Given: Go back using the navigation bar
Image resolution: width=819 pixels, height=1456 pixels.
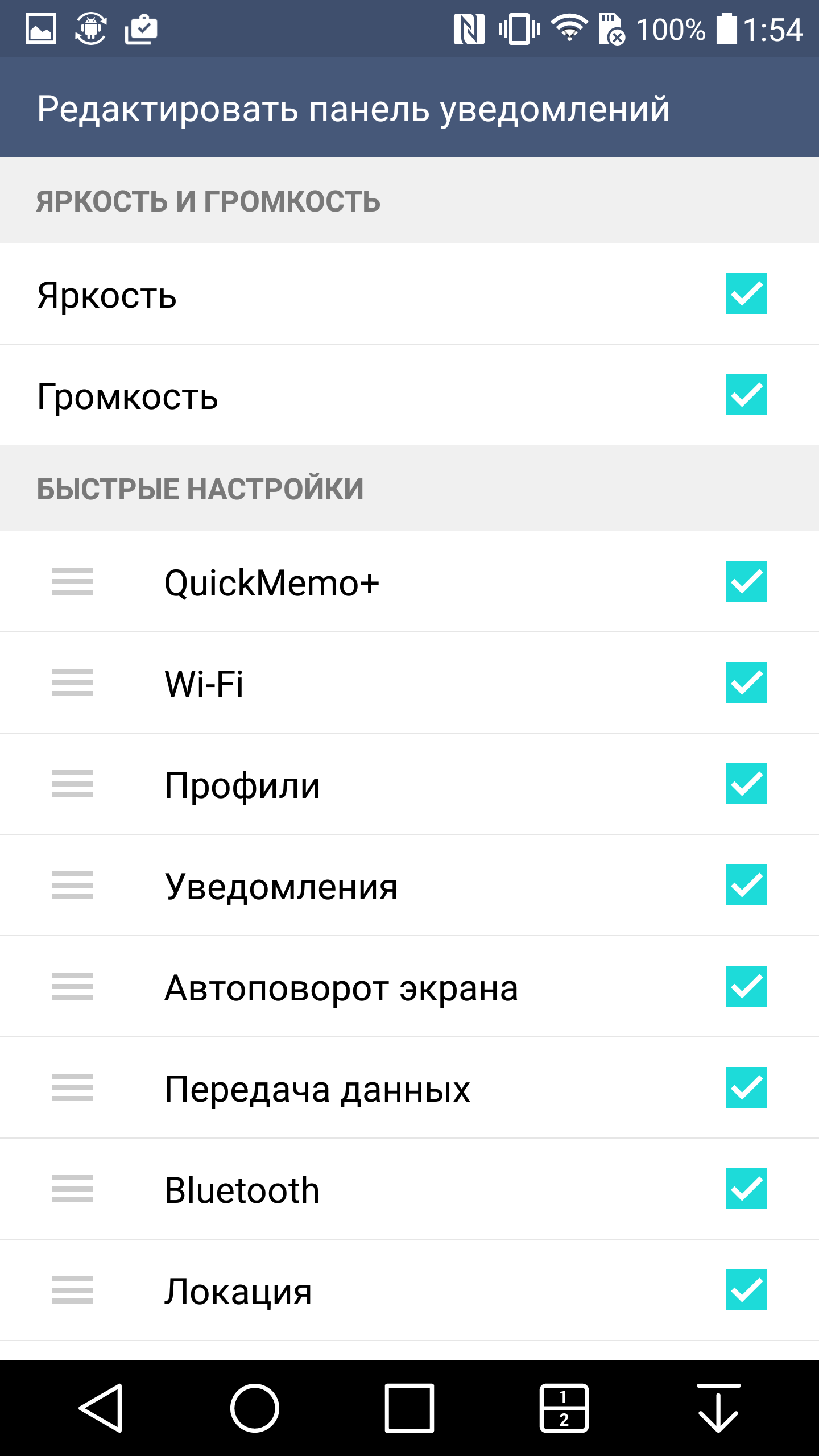Looking at the screenshot, I should [101, 1408].
